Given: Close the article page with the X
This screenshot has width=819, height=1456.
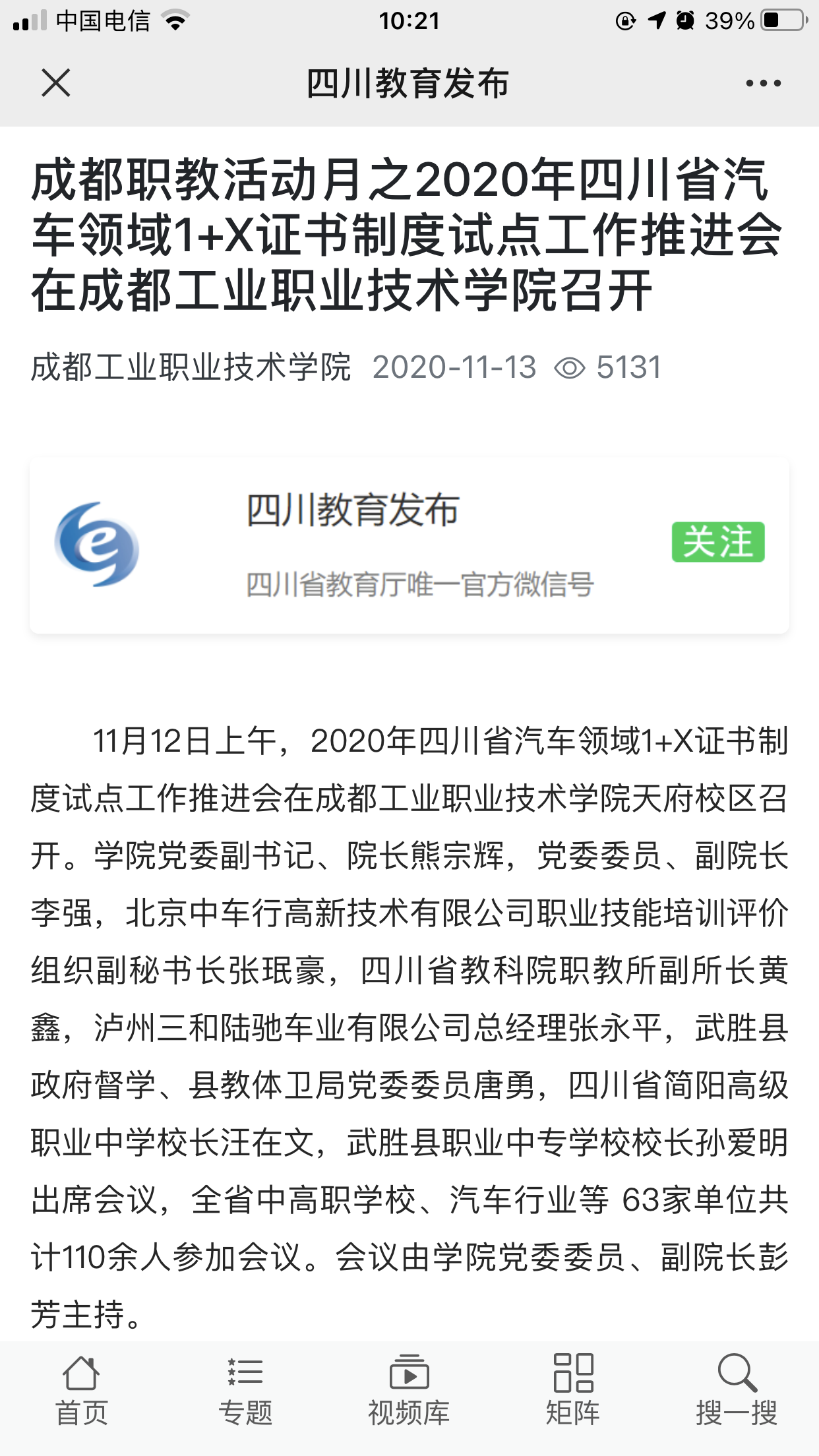Looking at the screenshot, I should 55,83.
